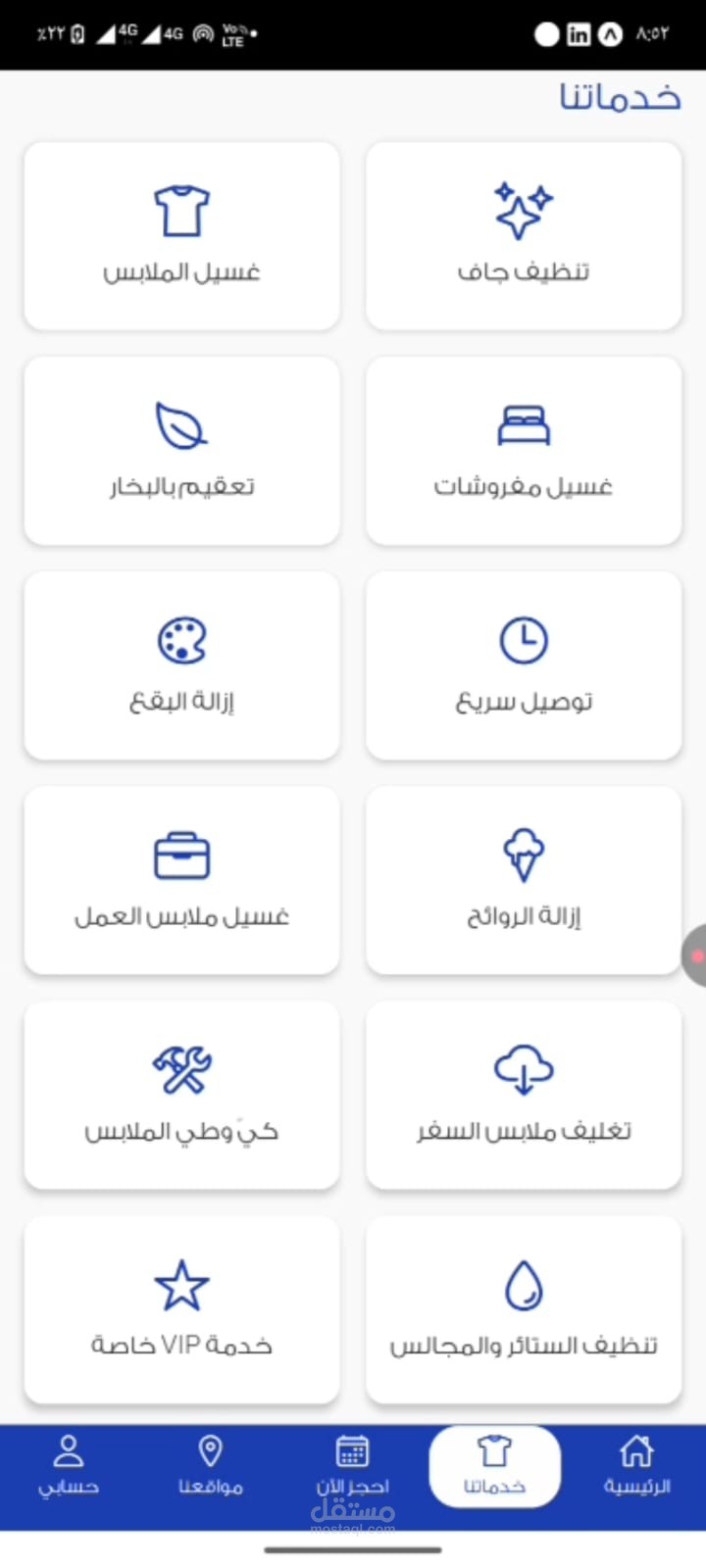
Task: Switch to the احجز الآن booking tab
Action: point(352,1466)
